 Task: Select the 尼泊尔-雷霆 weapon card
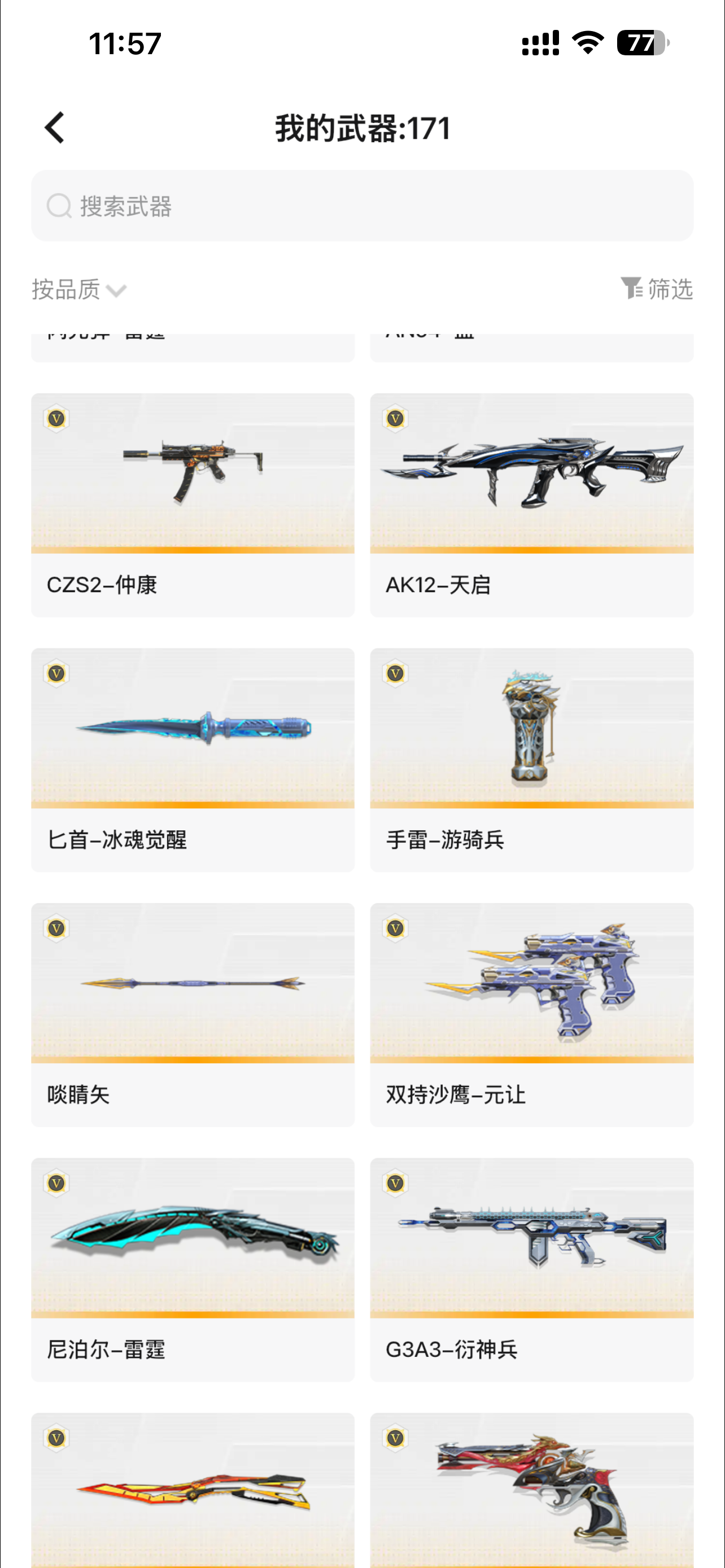[193, 1270]
